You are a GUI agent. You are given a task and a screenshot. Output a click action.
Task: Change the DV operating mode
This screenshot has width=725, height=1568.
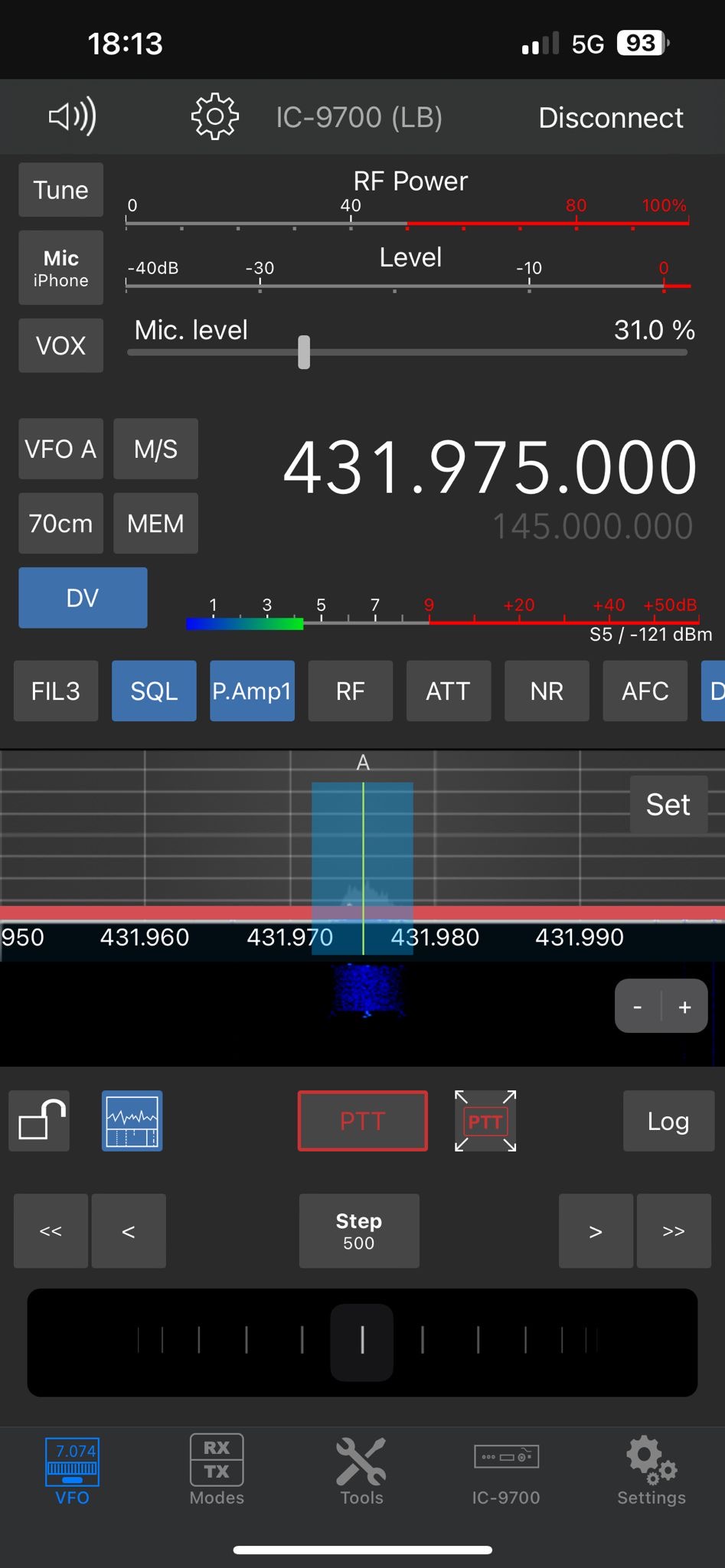(x=83, y=597)
